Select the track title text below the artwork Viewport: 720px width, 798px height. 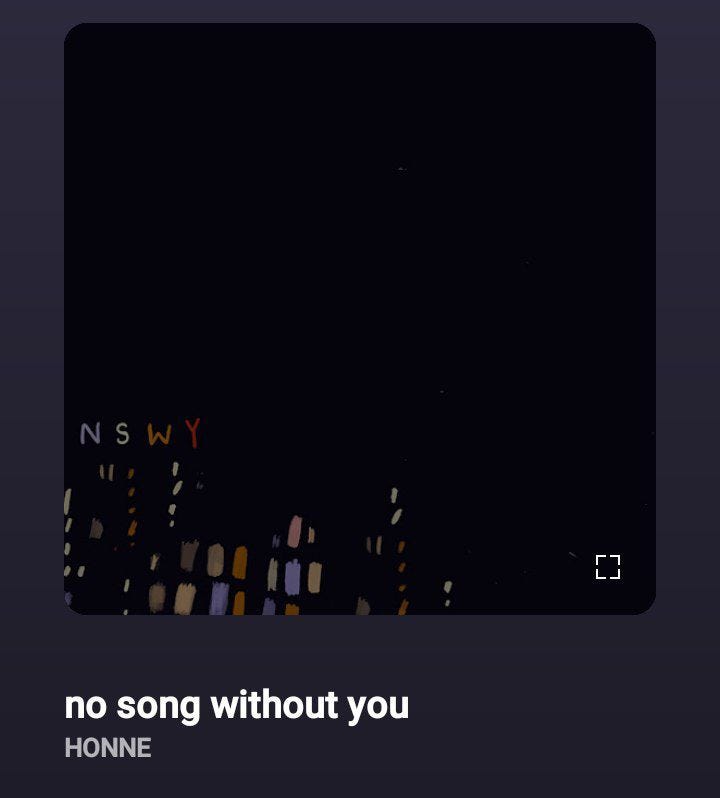coord(238,707)
